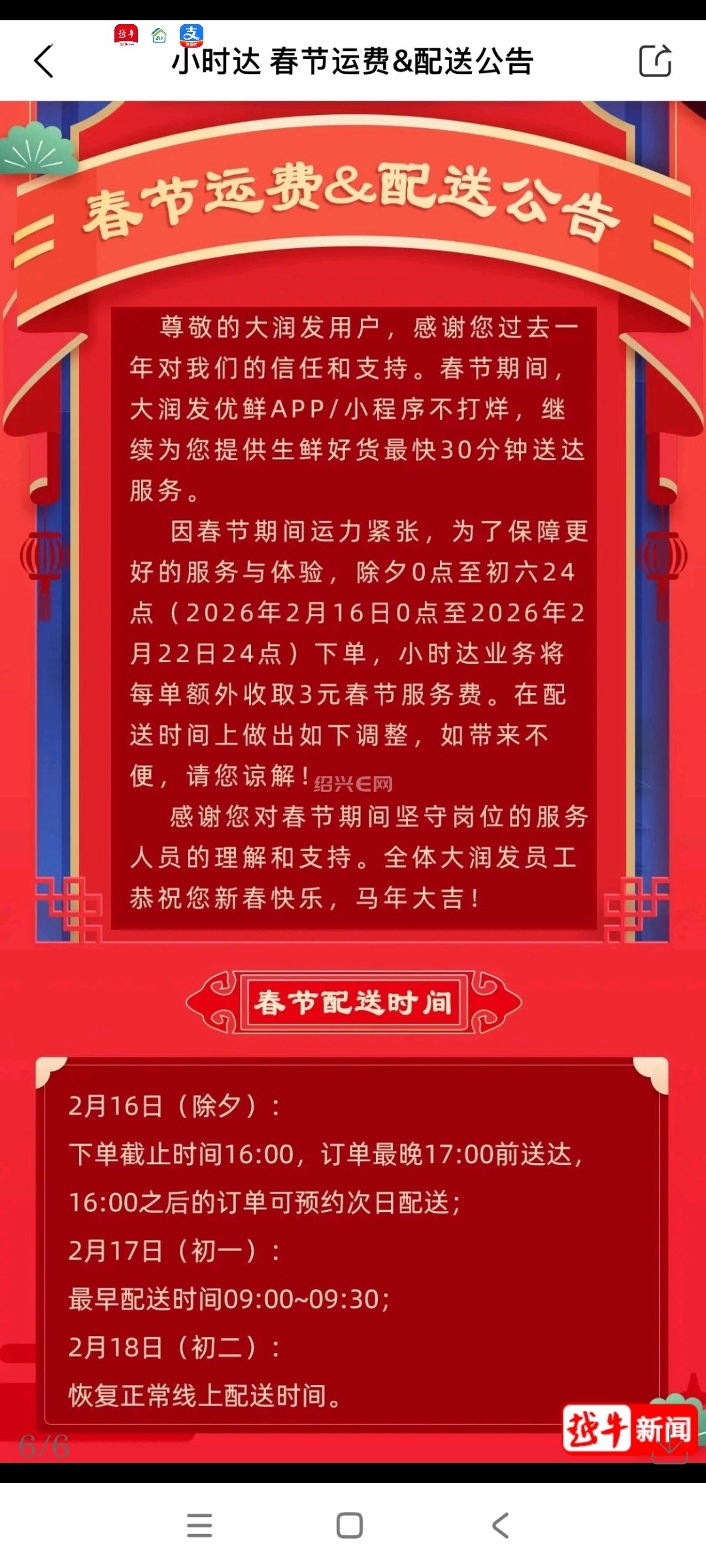Go back with the system back button
This screenshot has height=1568, width=706.
pyautogui.click(x=500, y=1526)
